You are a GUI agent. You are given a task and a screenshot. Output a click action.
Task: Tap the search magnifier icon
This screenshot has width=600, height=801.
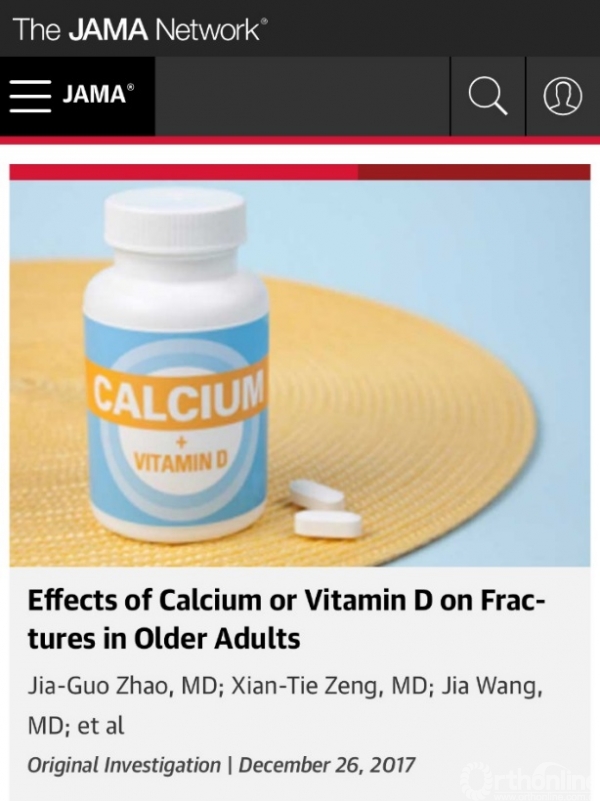coord(487,96)
